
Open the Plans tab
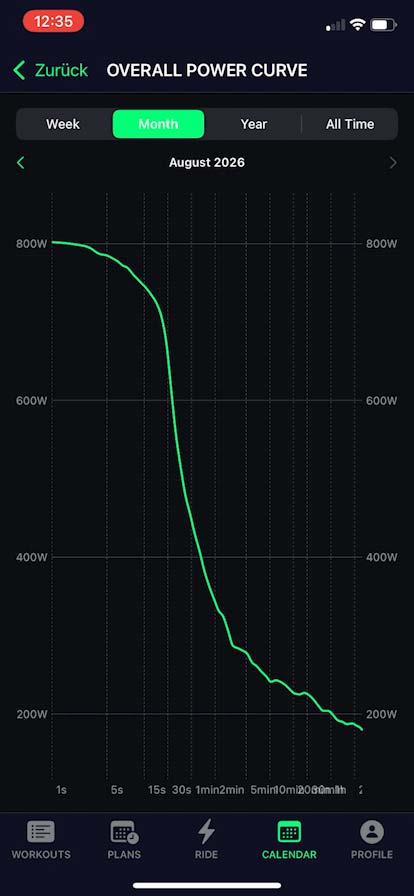124,840
